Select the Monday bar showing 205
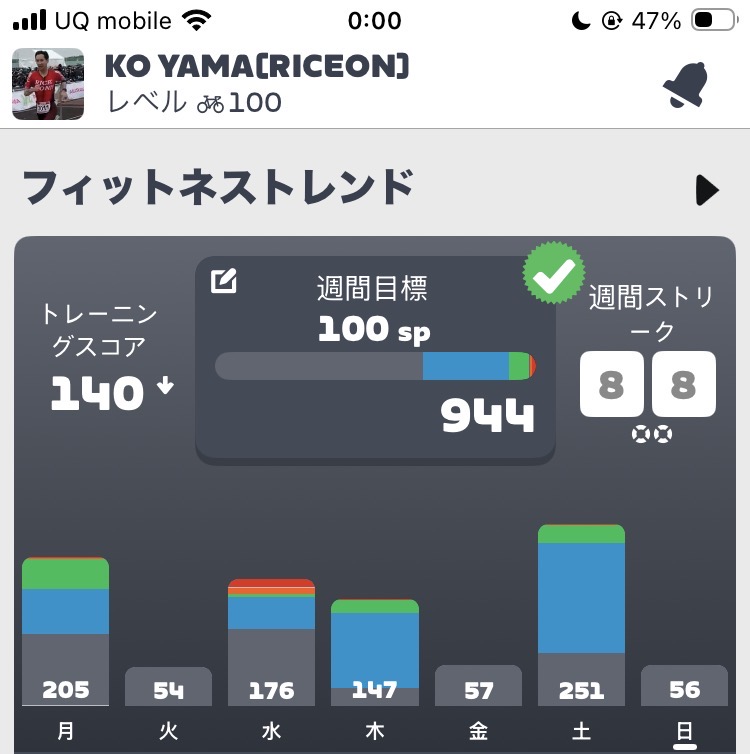The height and width of the screenshot is (754, 750). pyautogui.click(x=66, y=632)
